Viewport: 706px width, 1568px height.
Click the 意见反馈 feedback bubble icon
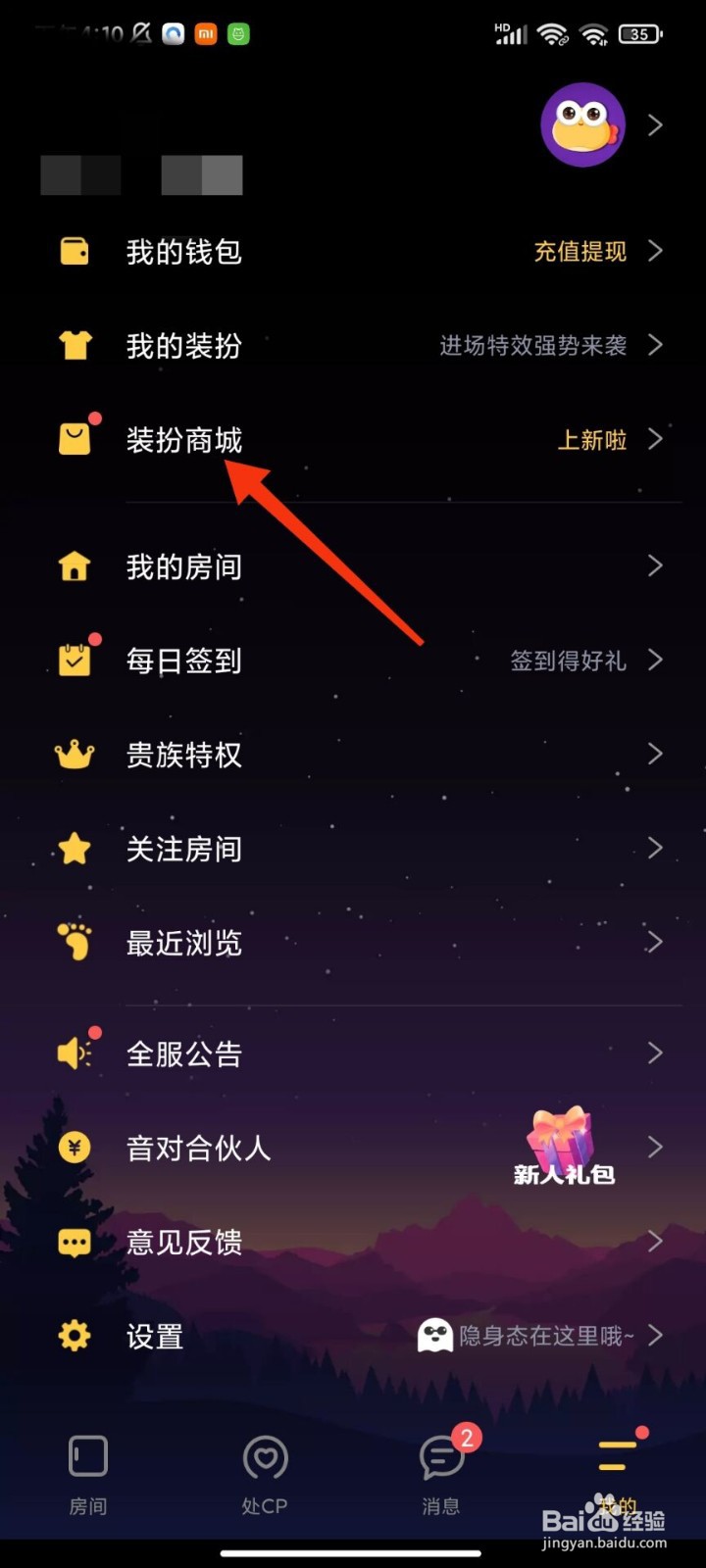pyautogui.click(x=75, y=1242)
